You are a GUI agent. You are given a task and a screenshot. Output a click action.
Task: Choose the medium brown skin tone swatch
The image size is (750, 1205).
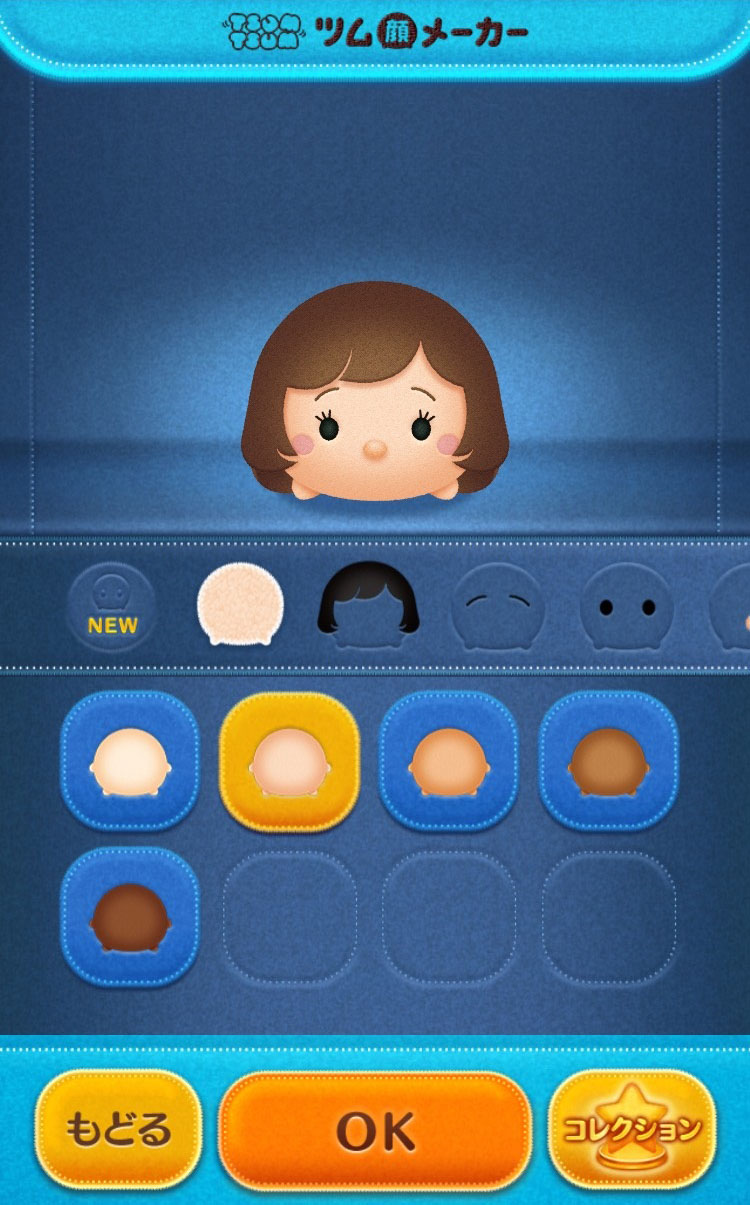(608, 762)
